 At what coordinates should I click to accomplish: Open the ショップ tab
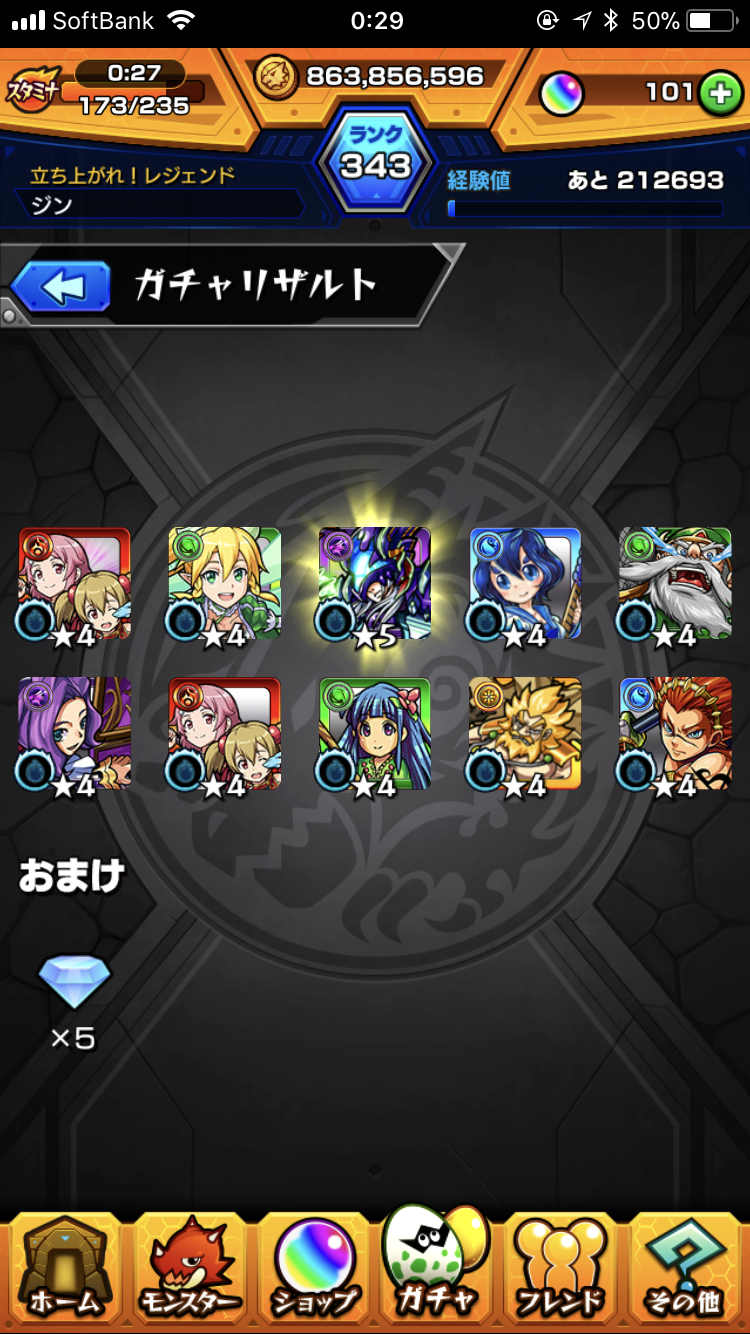pos(313,1268)
